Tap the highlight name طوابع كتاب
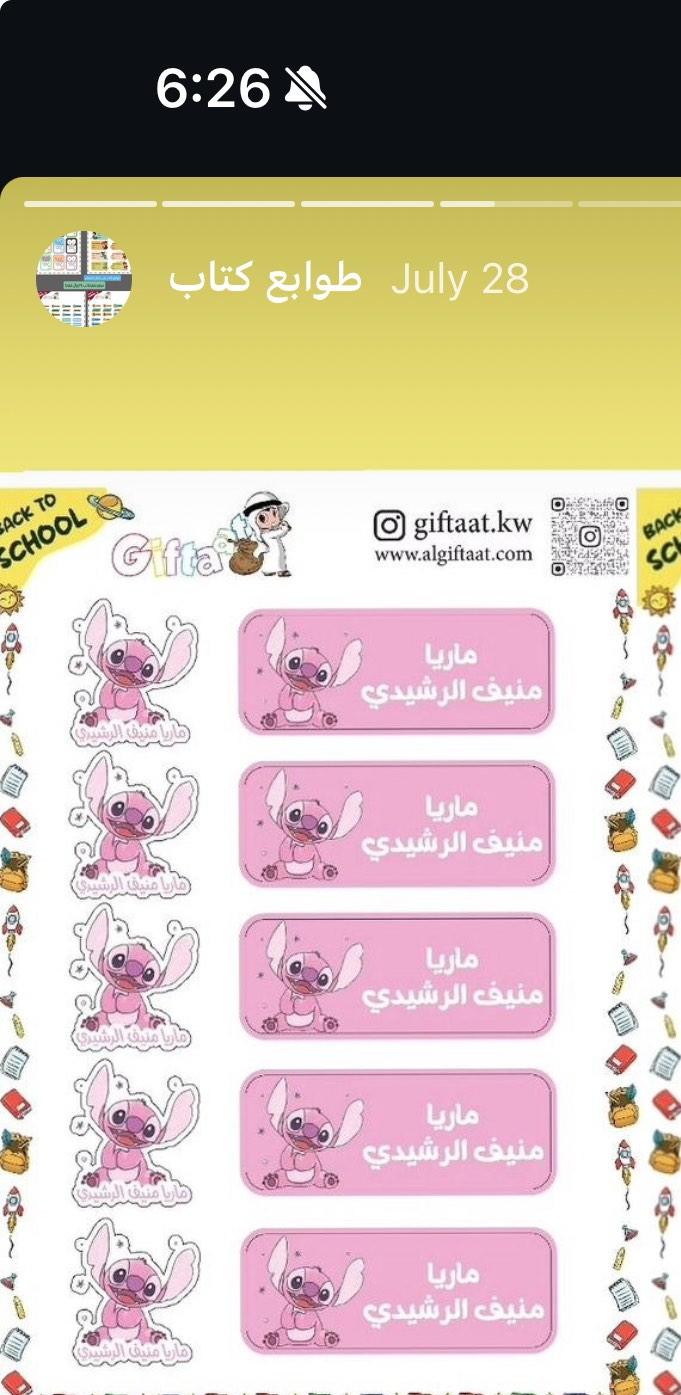 (x=265, y=279)
